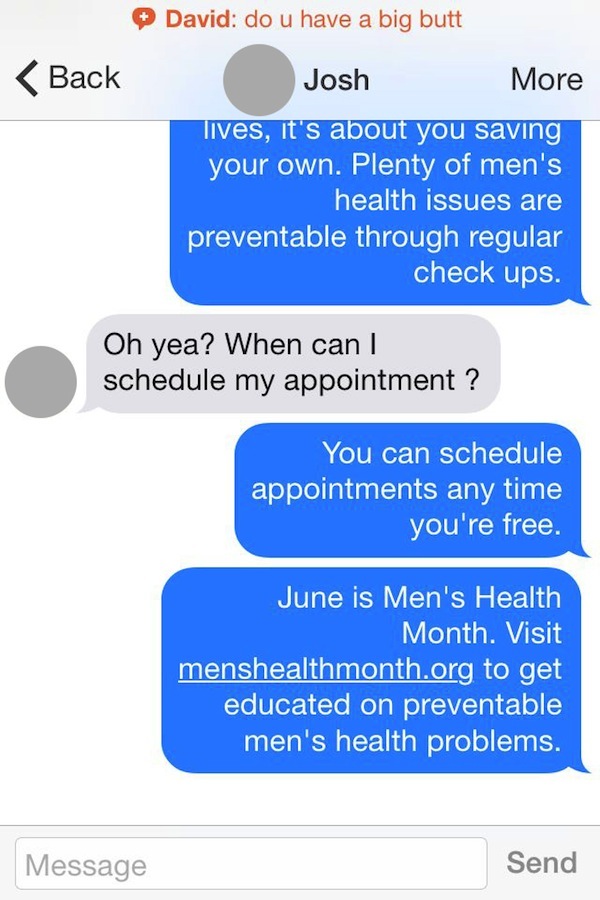This screenshot has width=600, height=900.
Task: Tap the Message text field
Action: click(x=250, y=864)
